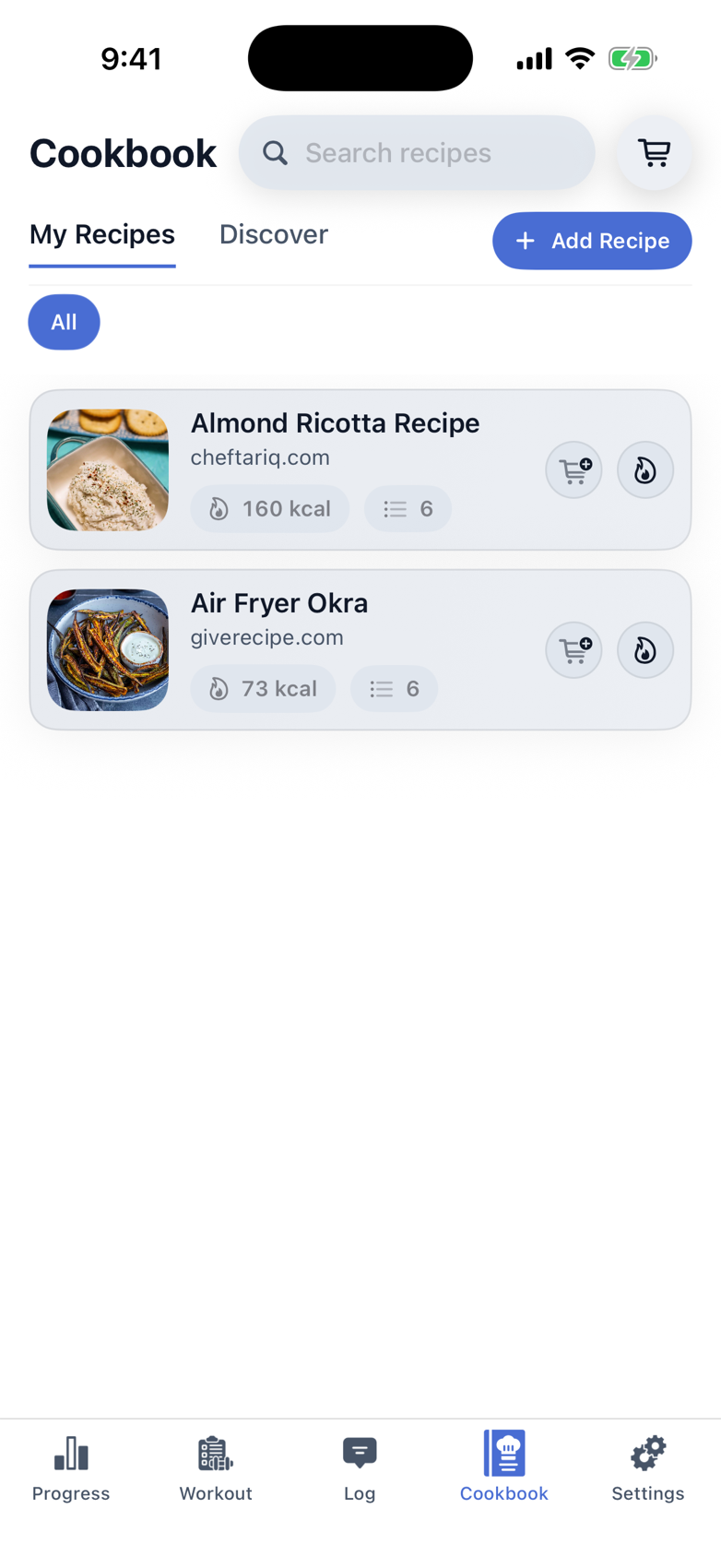Viewport: 721px width, 1568px height.
Task: Tap the 6 ingredients badge on Air Fryer Okra
Action: [394, 688]
